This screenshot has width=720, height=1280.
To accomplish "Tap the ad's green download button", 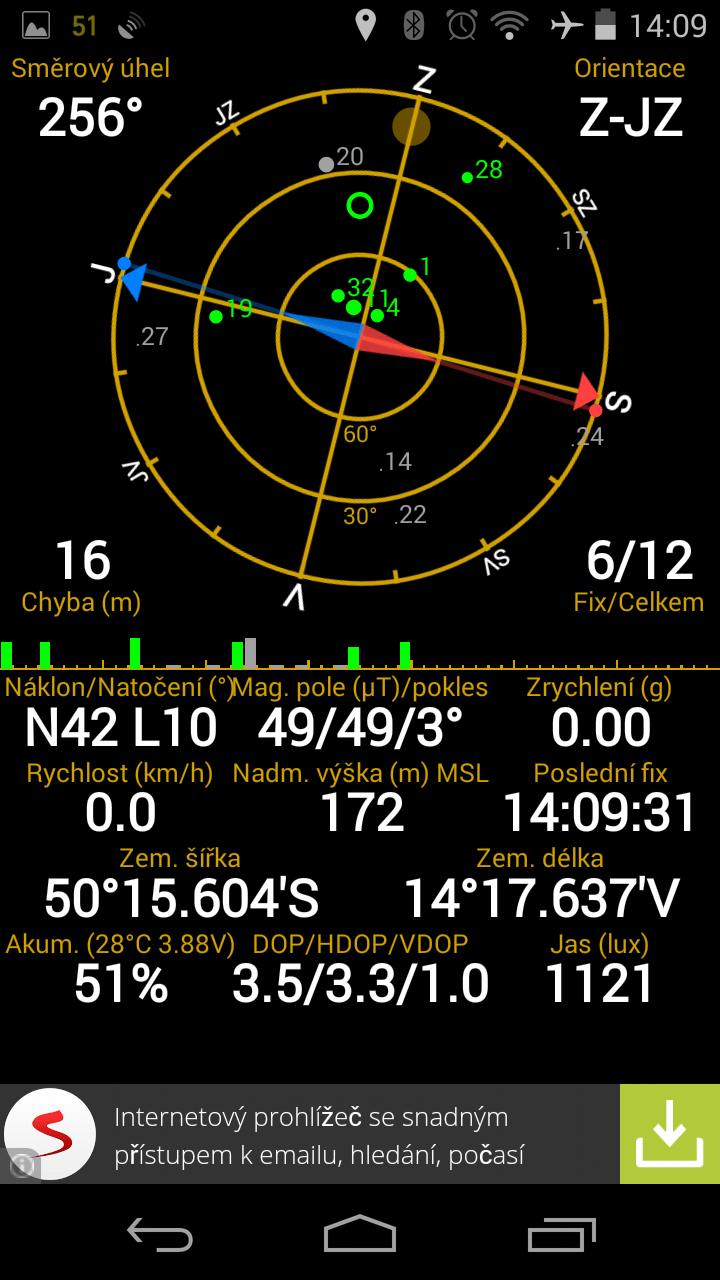I will pyautogui.click(x=670, y=1134).
